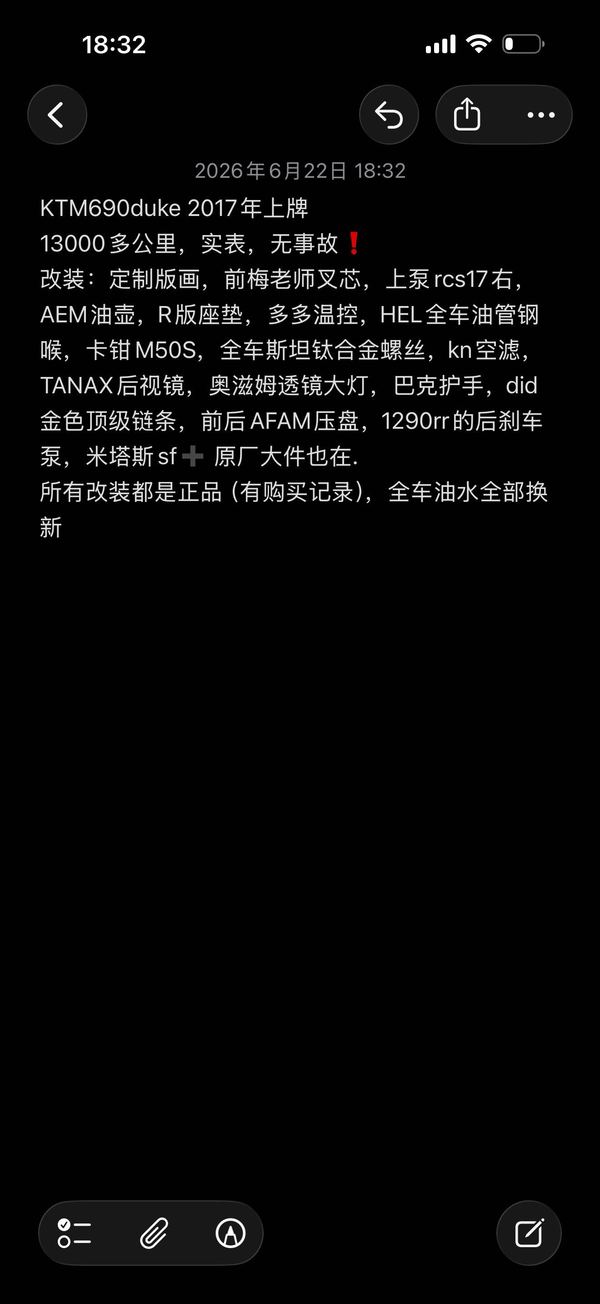Screen dimensions: 600x1304
Task: Go back to the notes list
Action: (x=57, y=115)
